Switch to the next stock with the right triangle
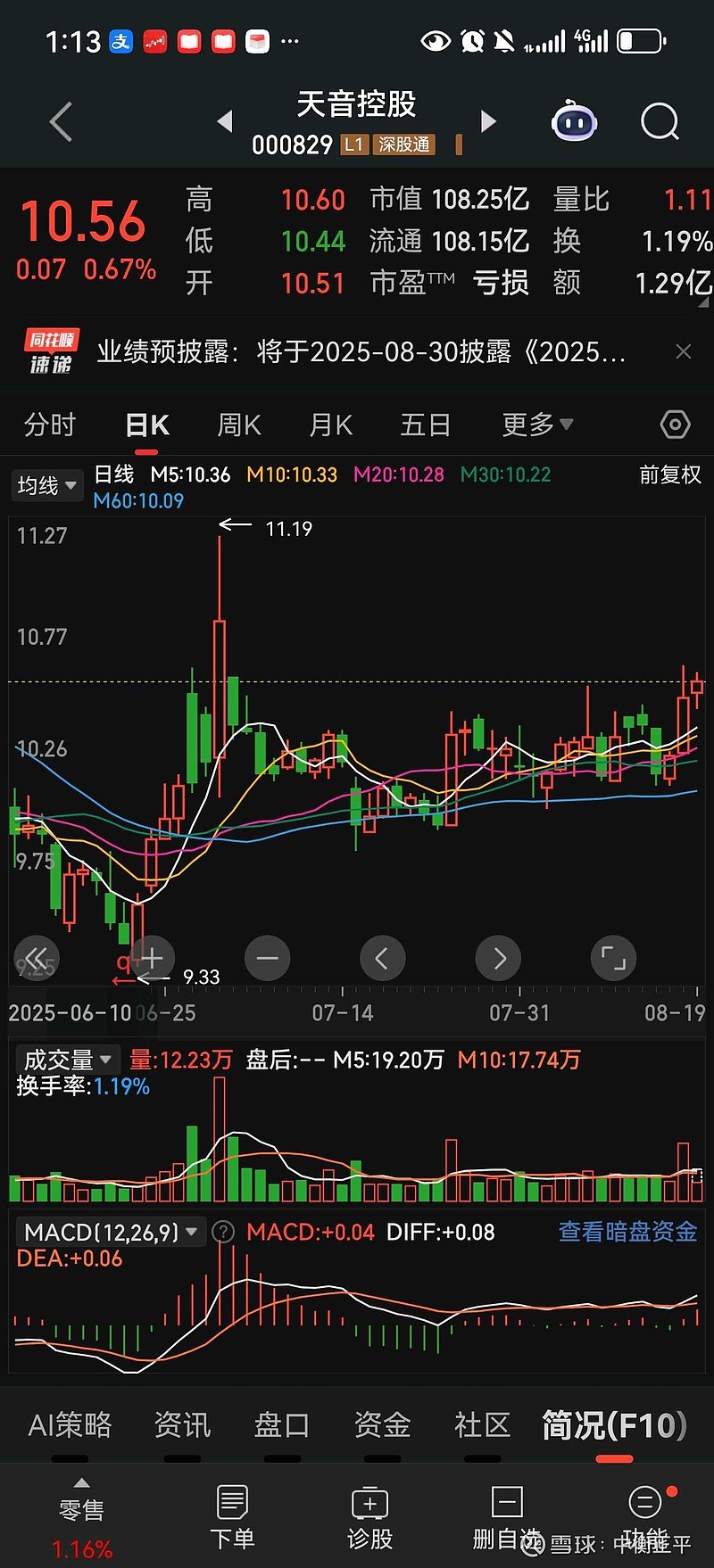 488,121
